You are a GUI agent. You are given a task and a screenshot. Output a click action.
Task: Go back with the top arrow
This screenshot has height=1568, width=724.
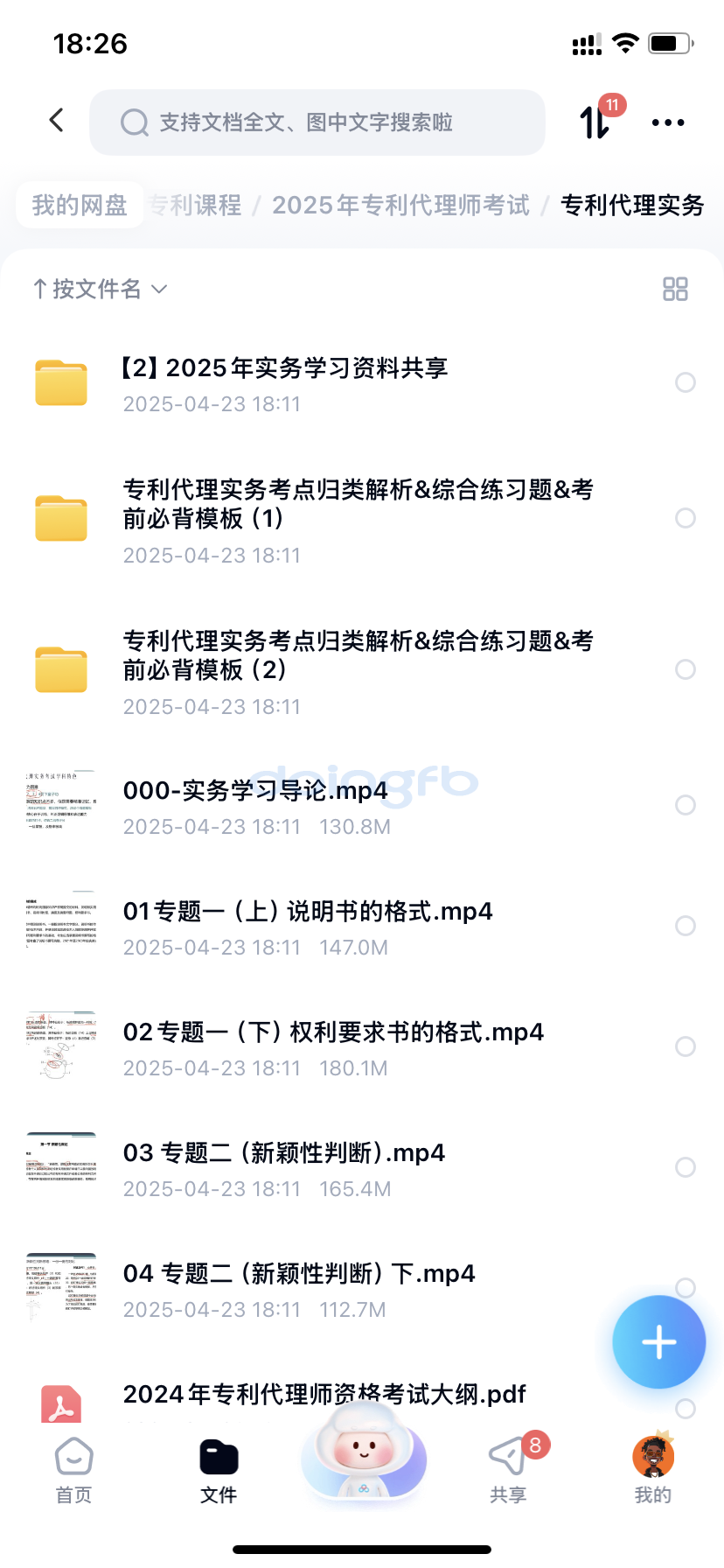point(57,121)
